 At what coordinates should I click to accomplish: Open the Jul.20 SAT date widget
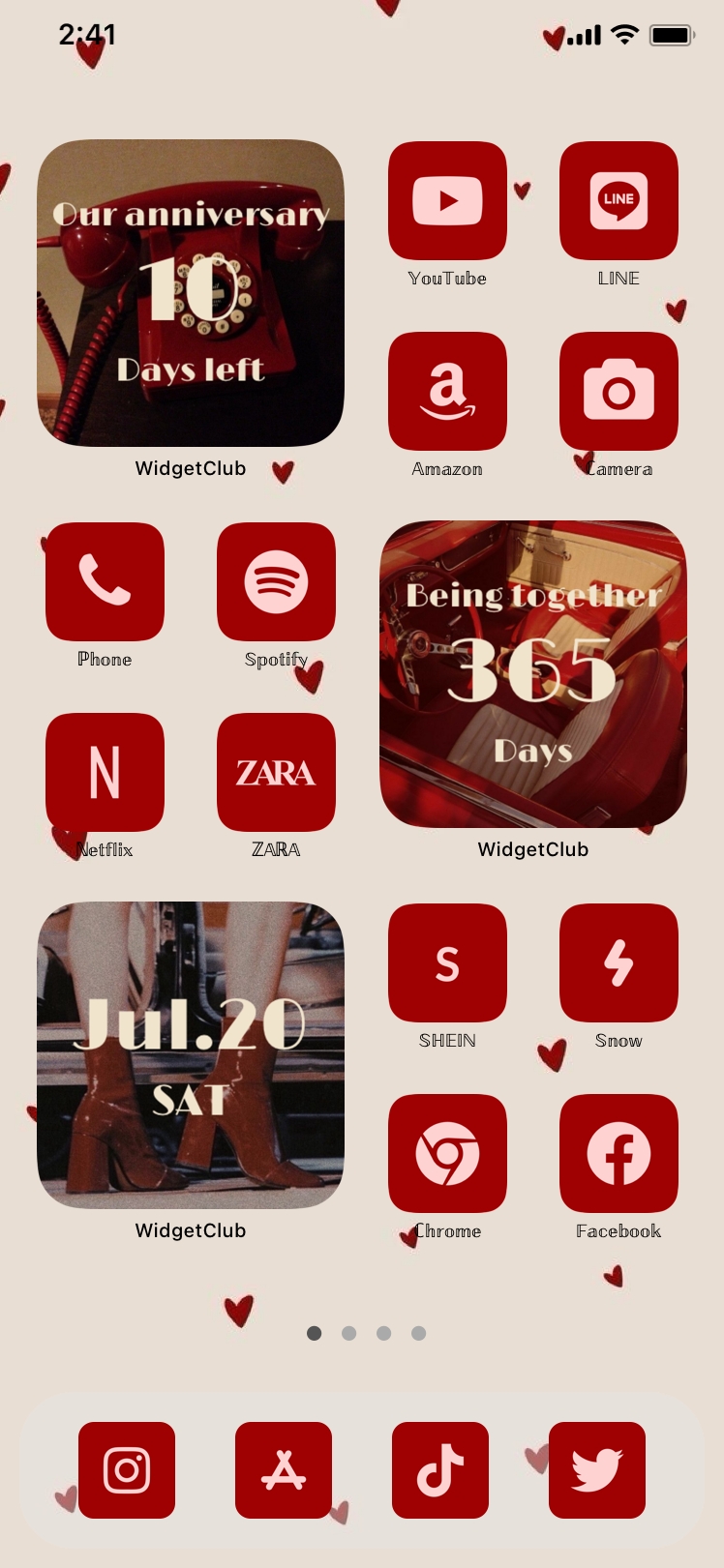tap(191, 1055)
